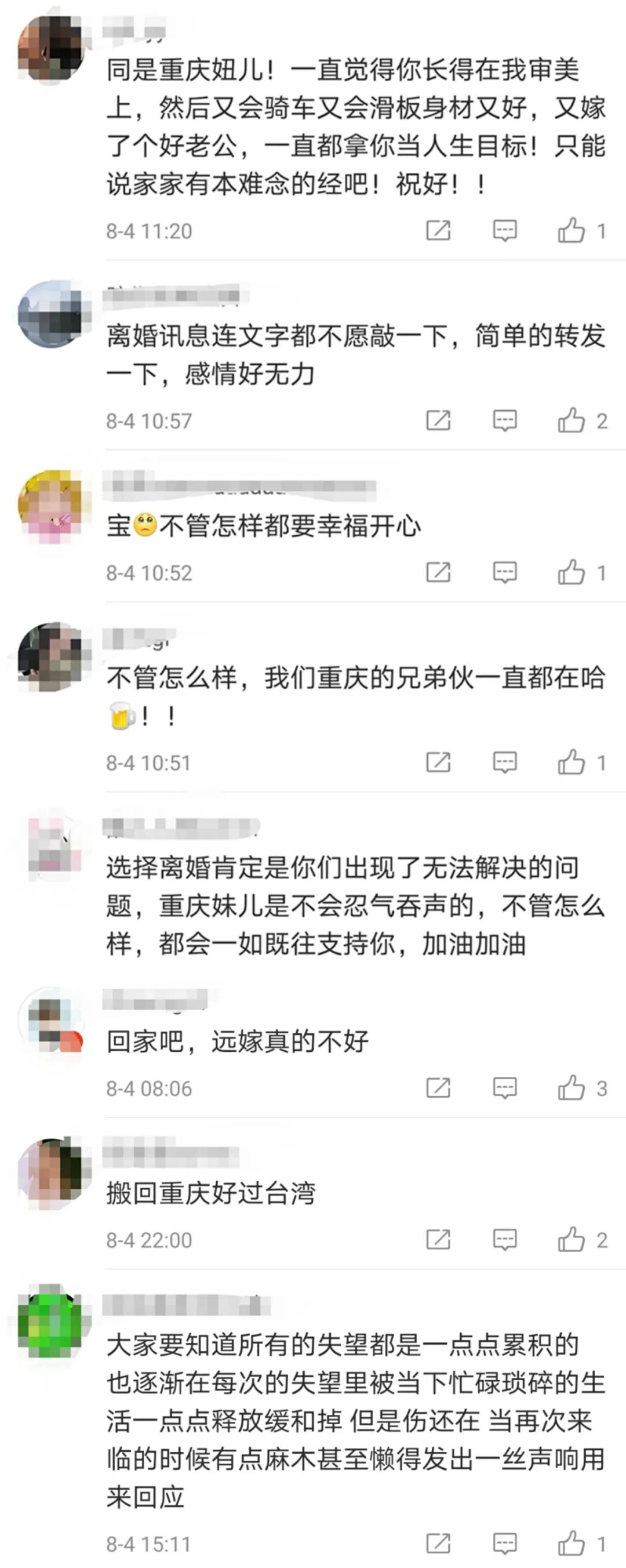Open the avatar of the 同是重庆妞儿 commenter
Viewport: 626px width, 1568px height.
[50, 49]
